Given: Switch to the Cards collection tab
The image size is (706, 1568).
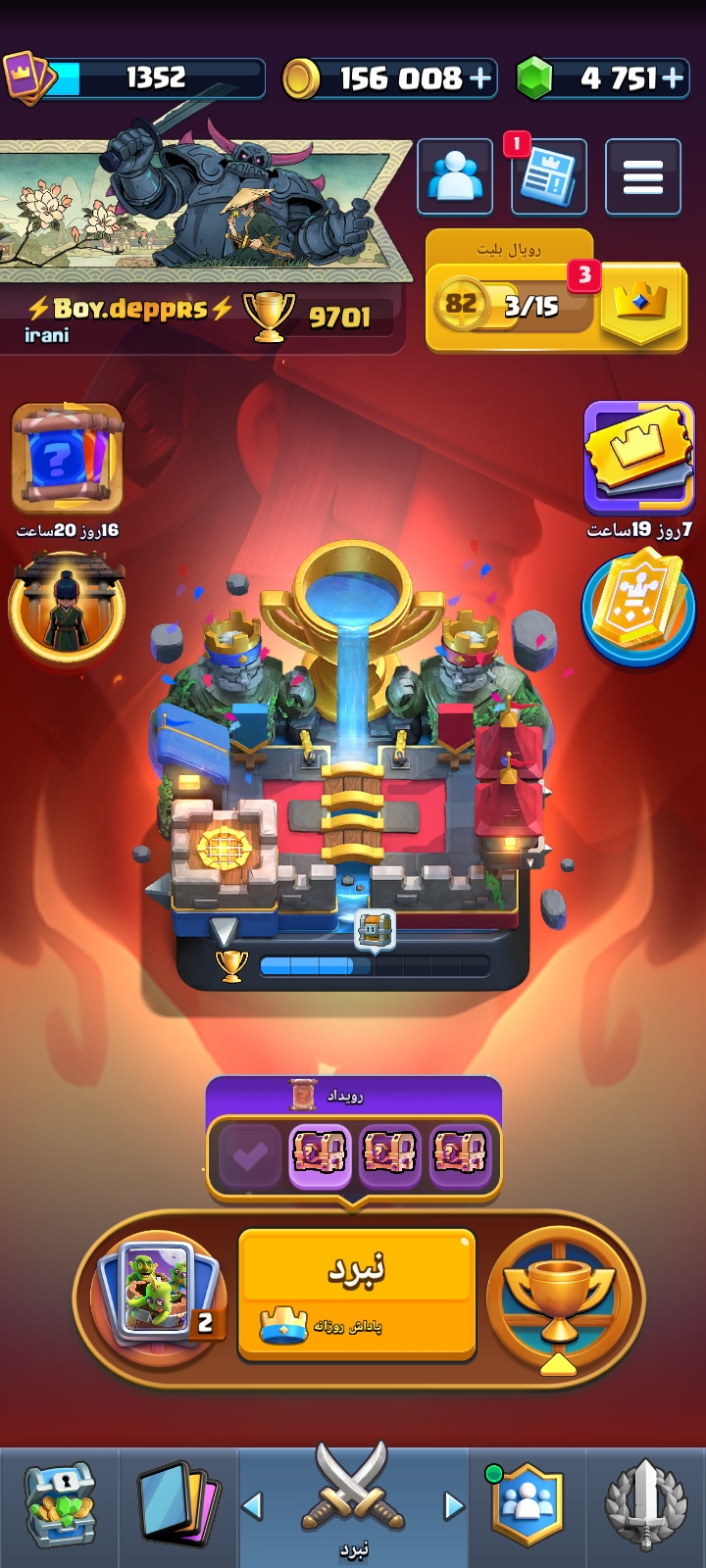Looking at the screenshot, I should pyautogui.click(x=178, y=1506).
